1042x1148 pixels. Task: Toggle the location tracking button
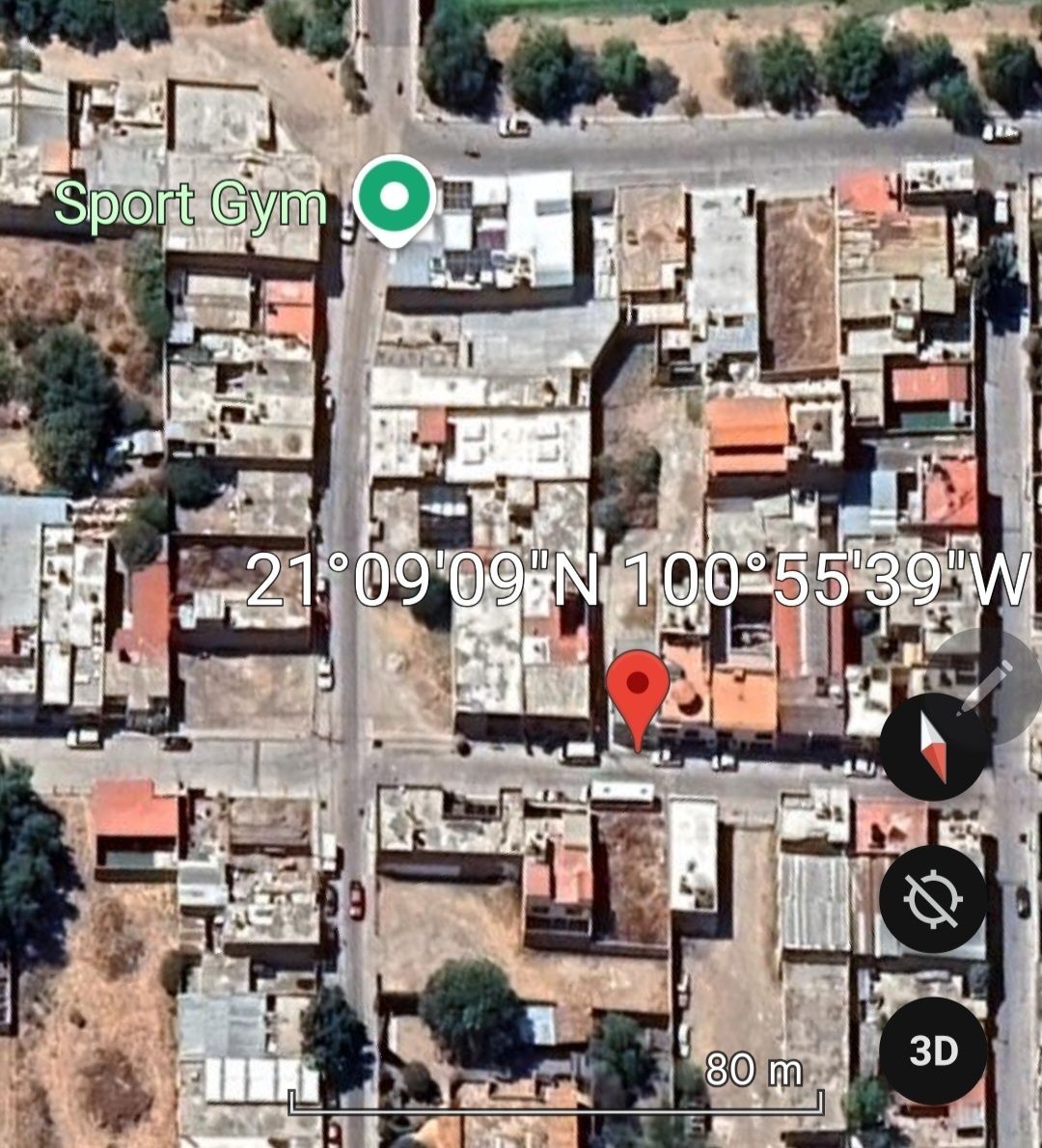pos(933,899)
